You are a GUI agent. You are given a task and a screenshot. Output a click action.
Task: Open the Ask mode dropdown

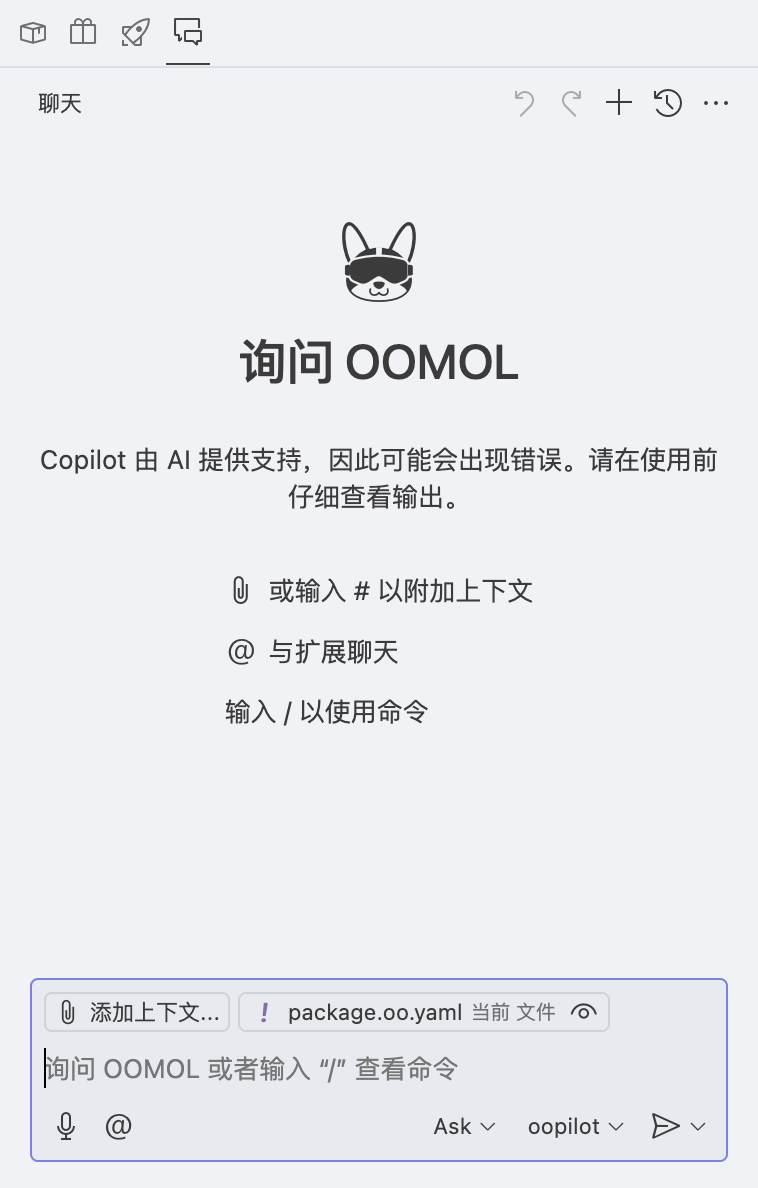(464, 1126)
